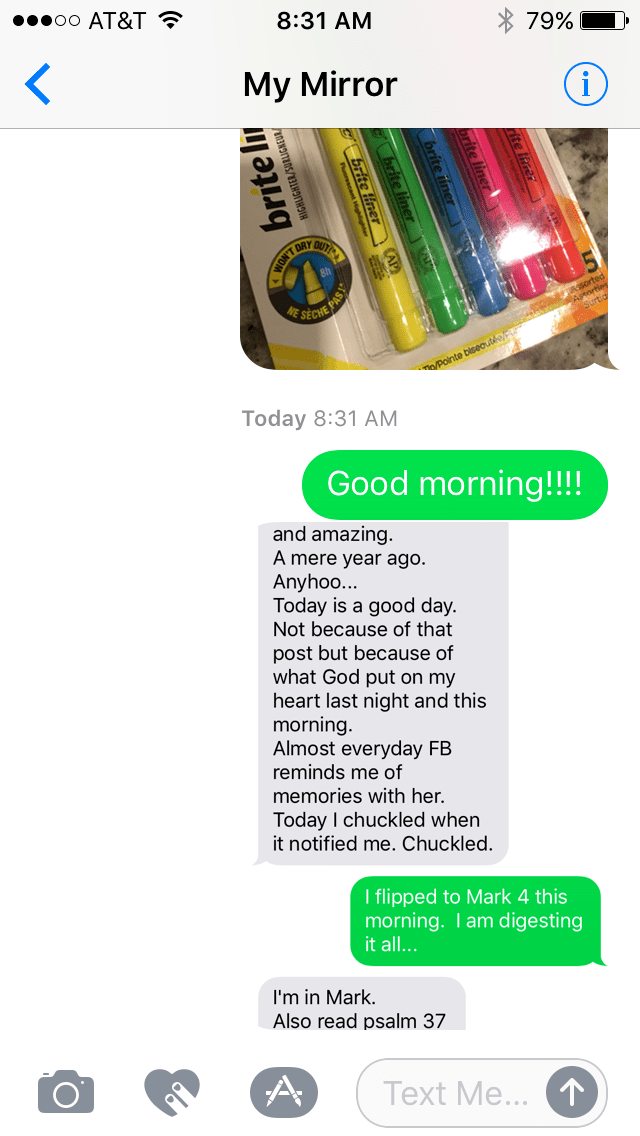
Task: Open the iMessage App Store drawer
Action: [283, 1092]
